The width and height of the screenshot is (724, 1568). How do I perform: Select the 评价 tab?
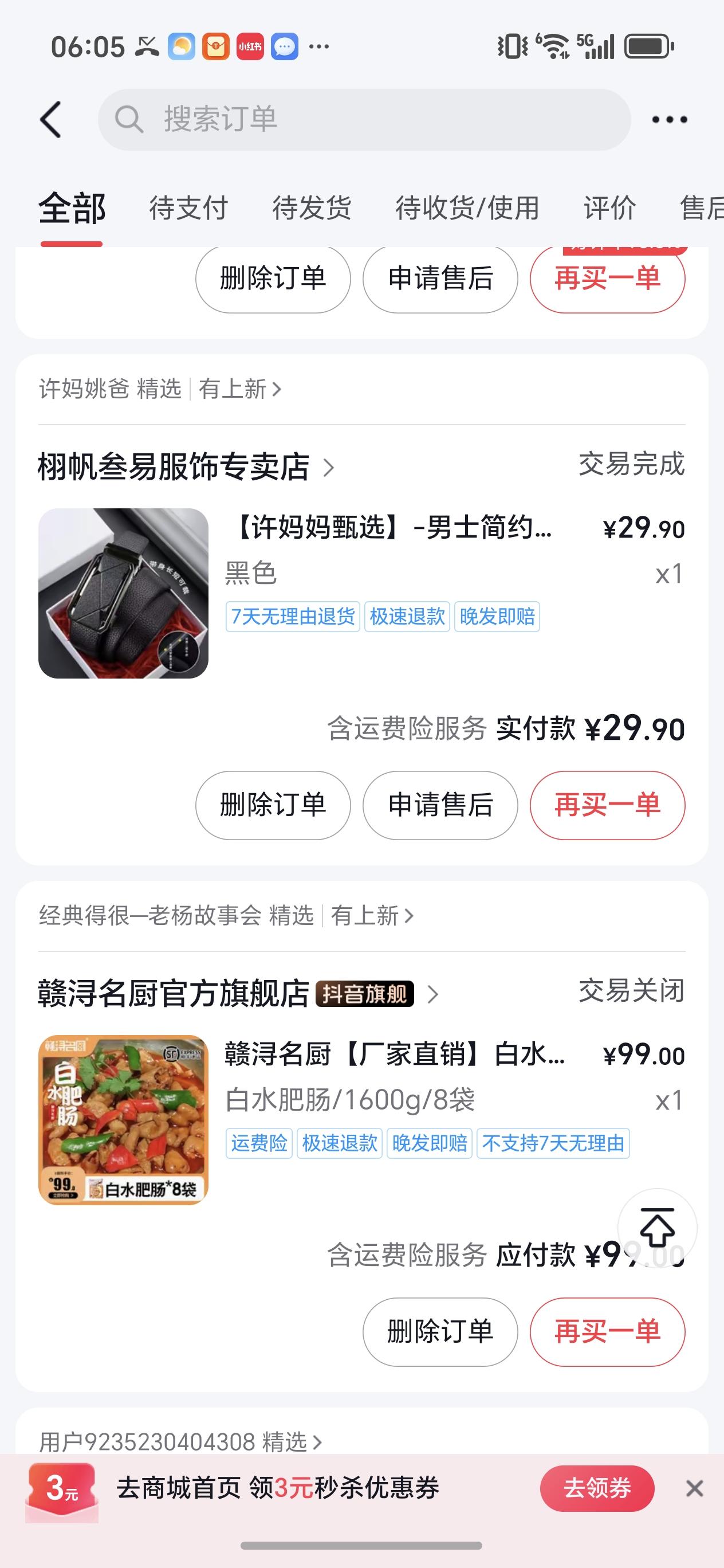point(609,208)
